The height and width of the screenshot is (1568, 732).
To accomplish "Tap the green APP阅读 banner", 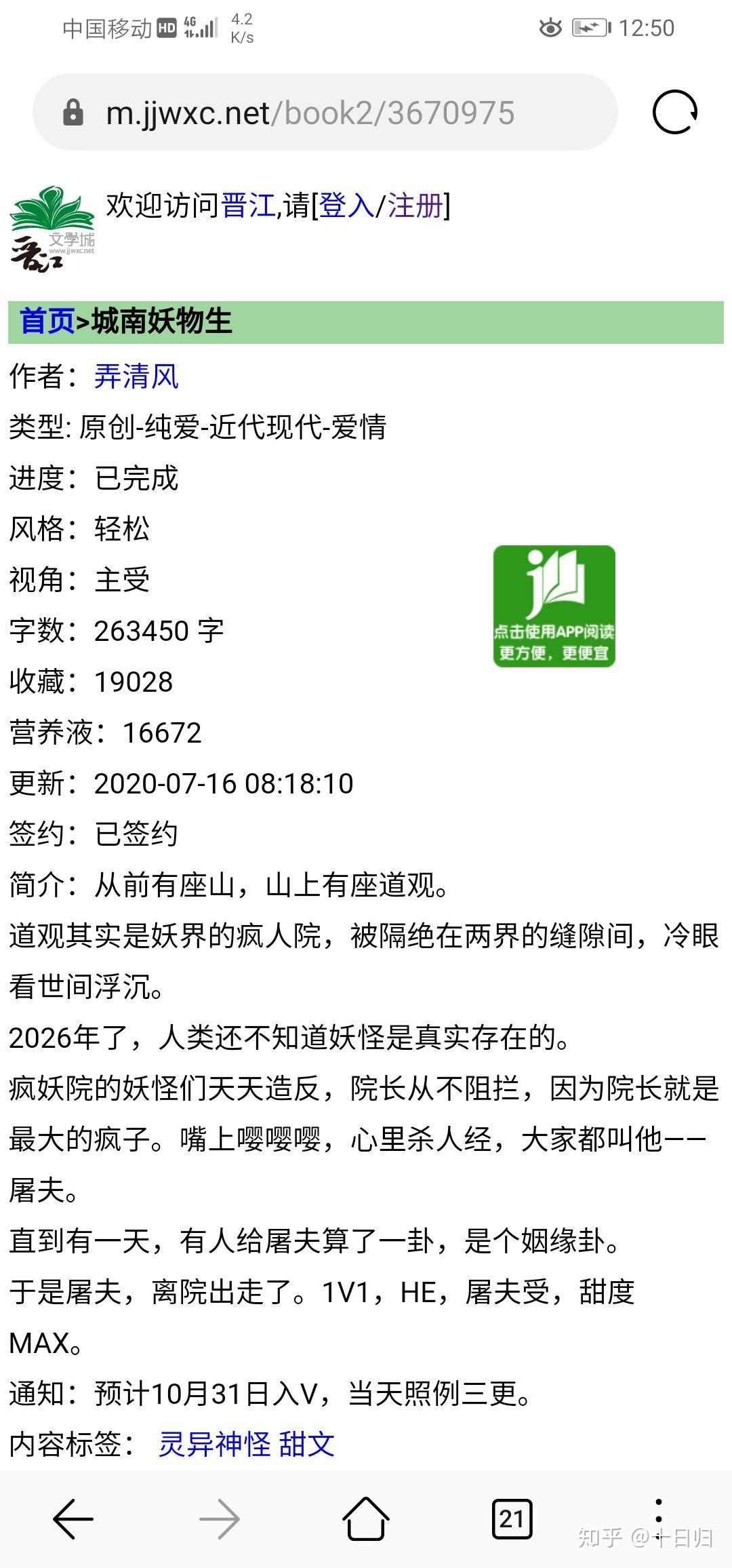I will [x=554, y=606].
